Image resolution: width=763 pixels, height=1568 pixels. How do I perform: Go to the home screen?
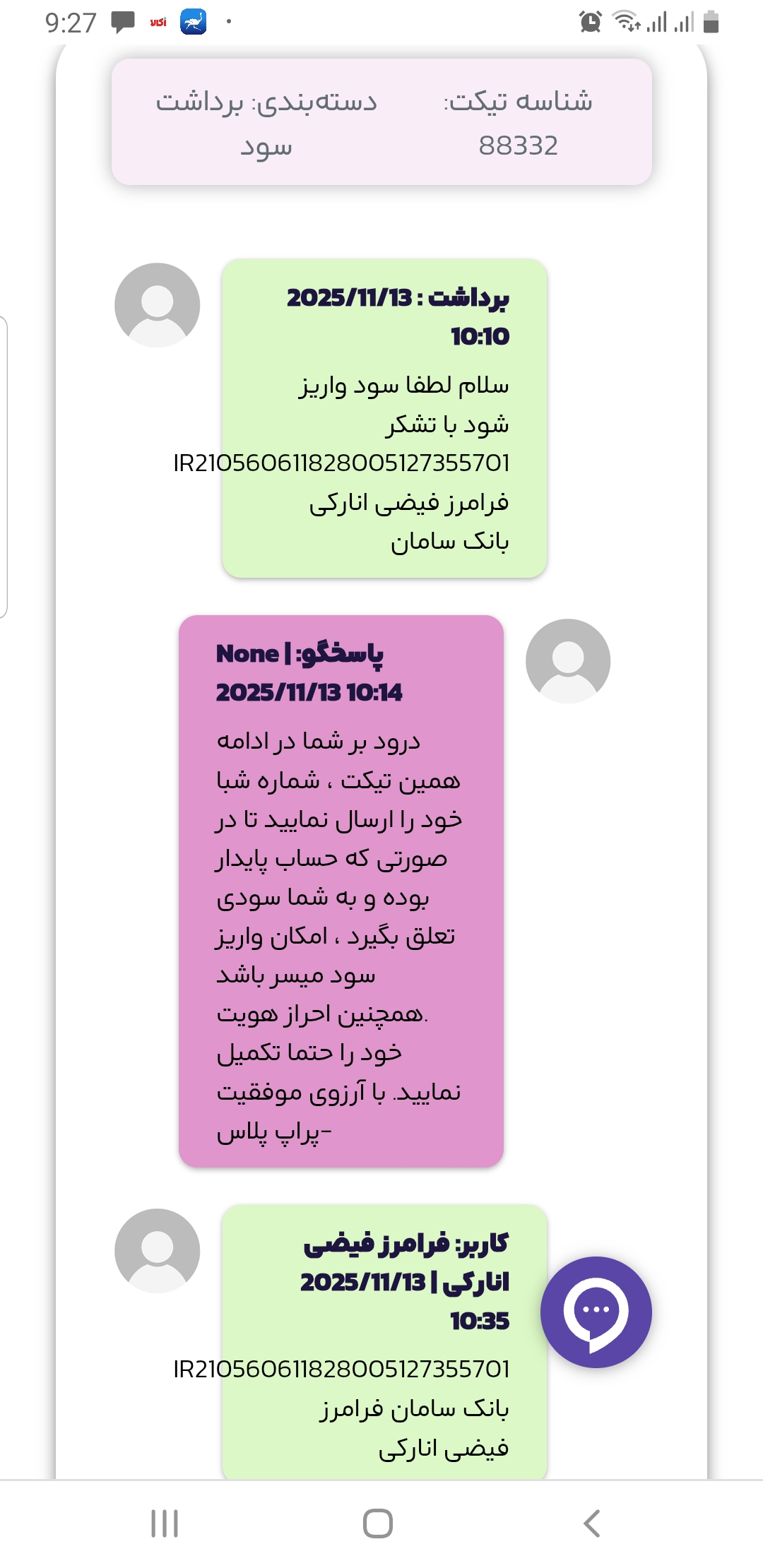click(378, 1524)
